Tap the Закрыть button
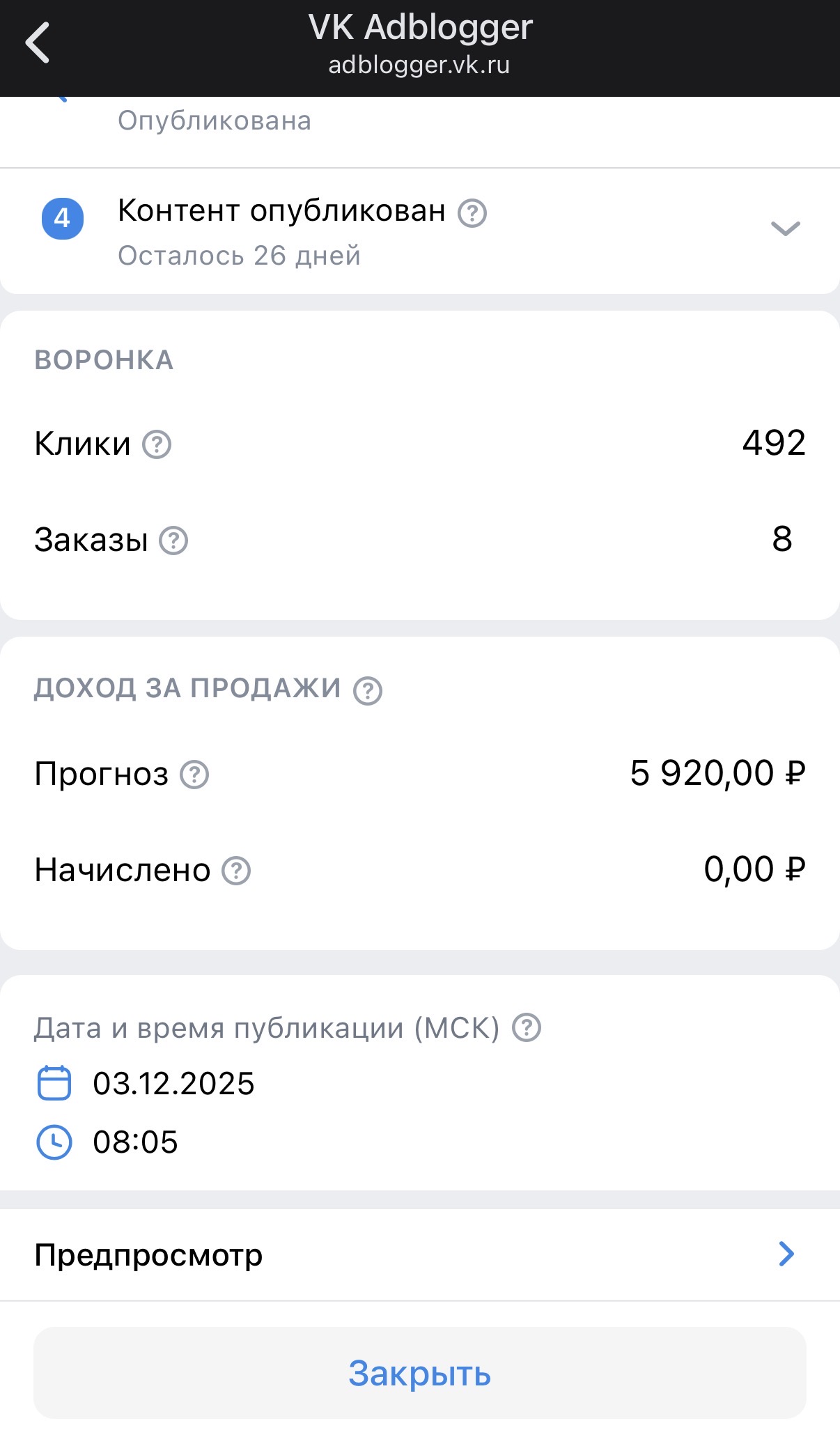This screenshot has height=1430, width=840. coord(419,1373)
